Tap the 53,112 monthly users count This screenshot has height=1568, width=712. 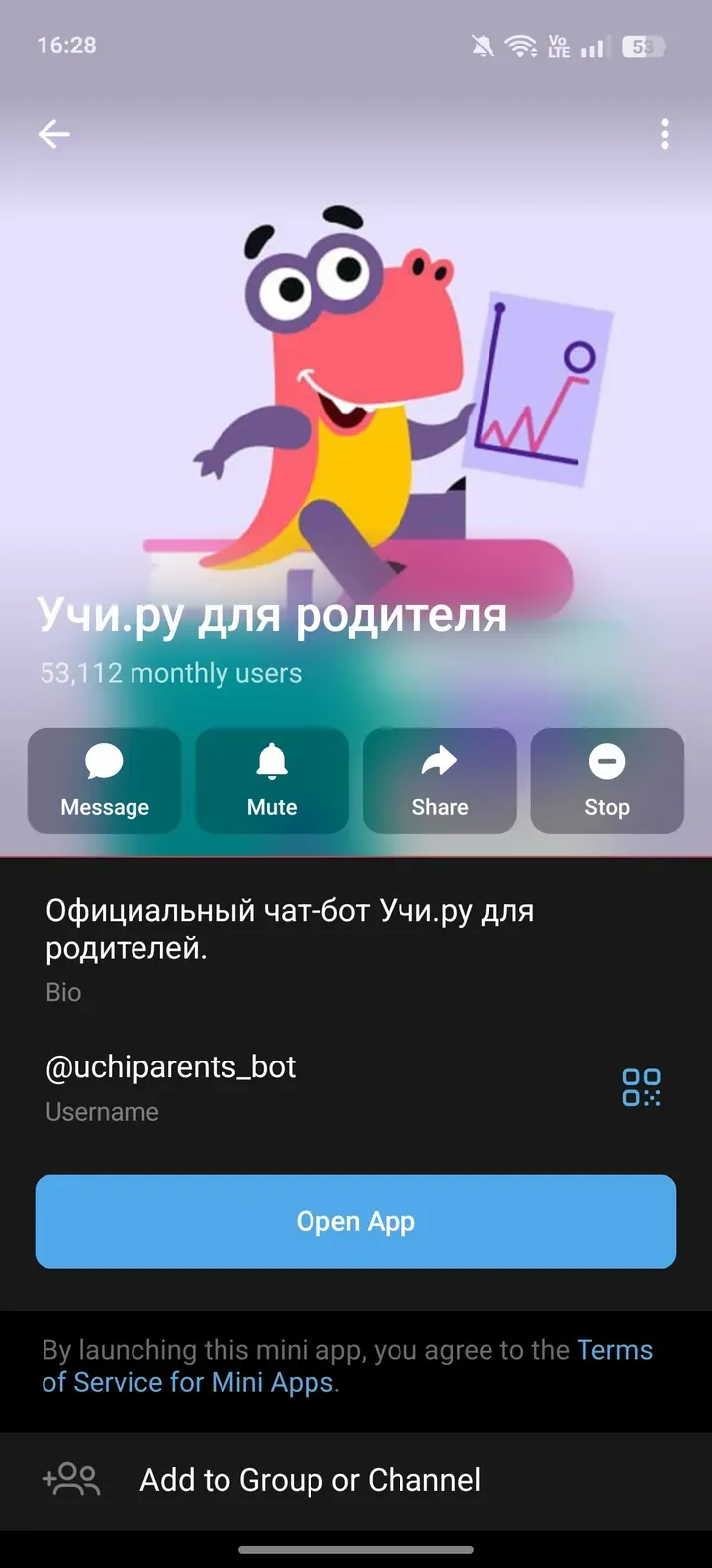(170, 673)
